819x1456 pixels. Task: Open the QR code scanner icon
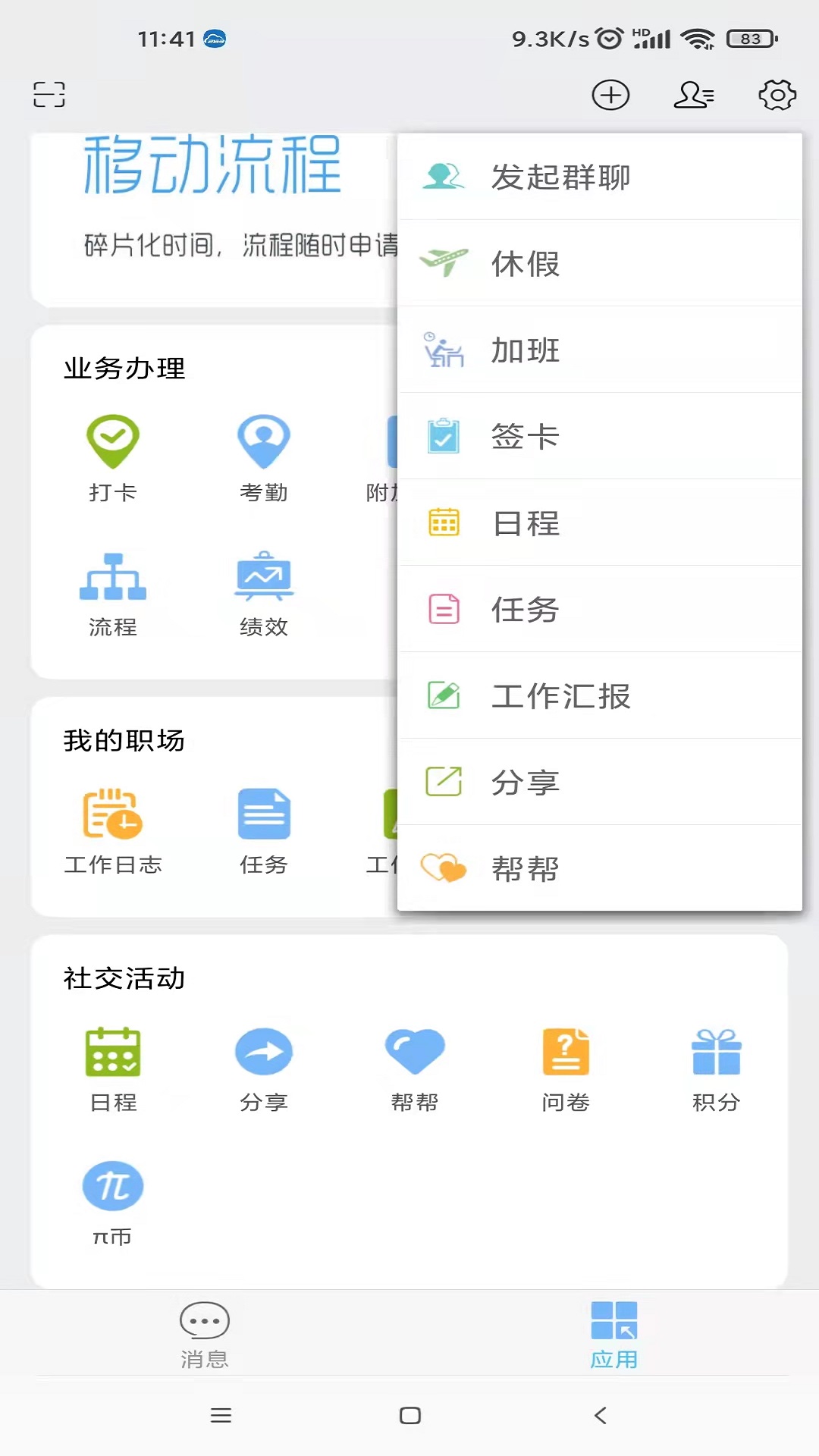click(50, 96)
